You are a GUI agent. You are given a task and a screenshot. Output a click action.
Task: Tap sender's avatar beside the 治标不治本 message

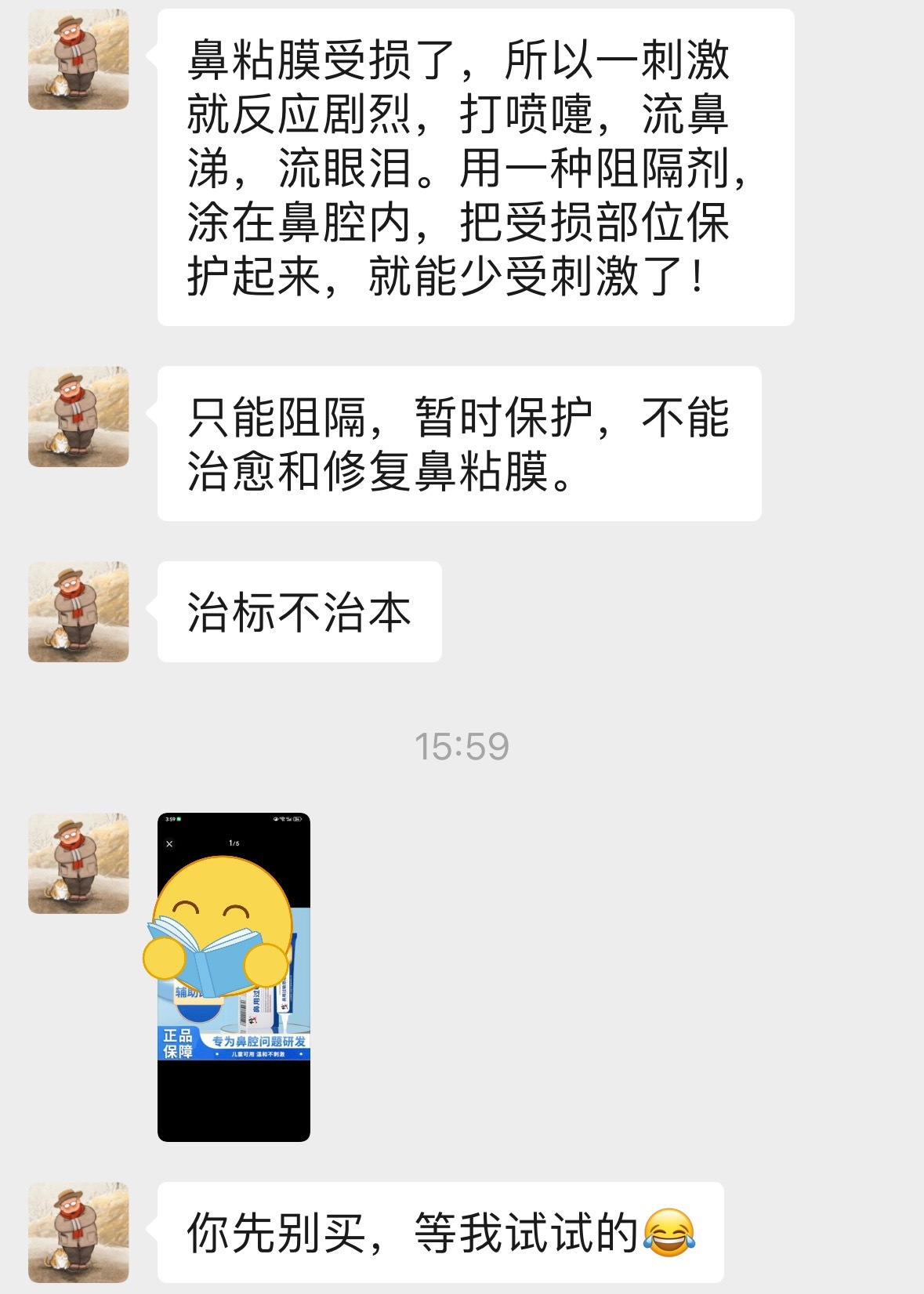pyautogui.click(x=78, y=611)
